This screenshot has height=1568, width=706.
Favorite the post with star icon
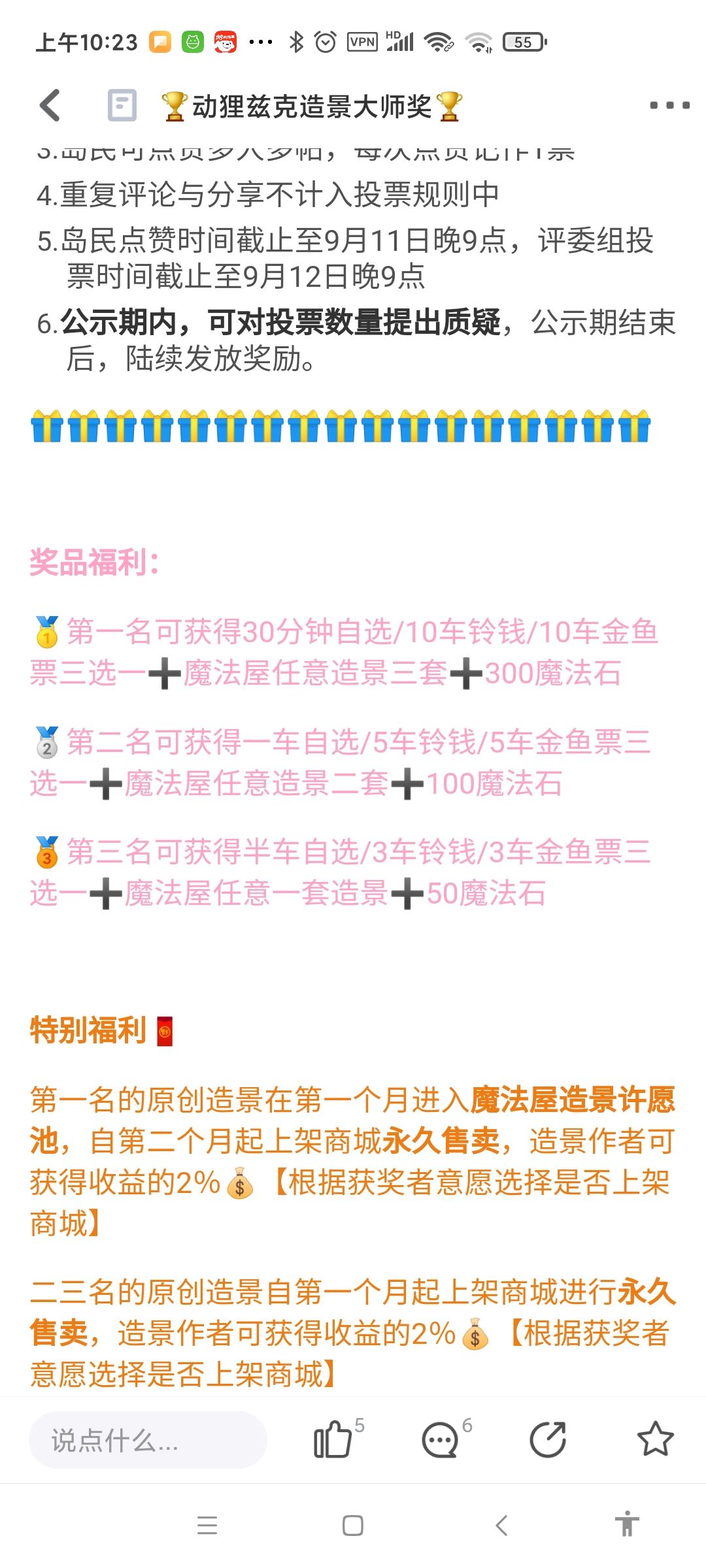click(655, 1440)
